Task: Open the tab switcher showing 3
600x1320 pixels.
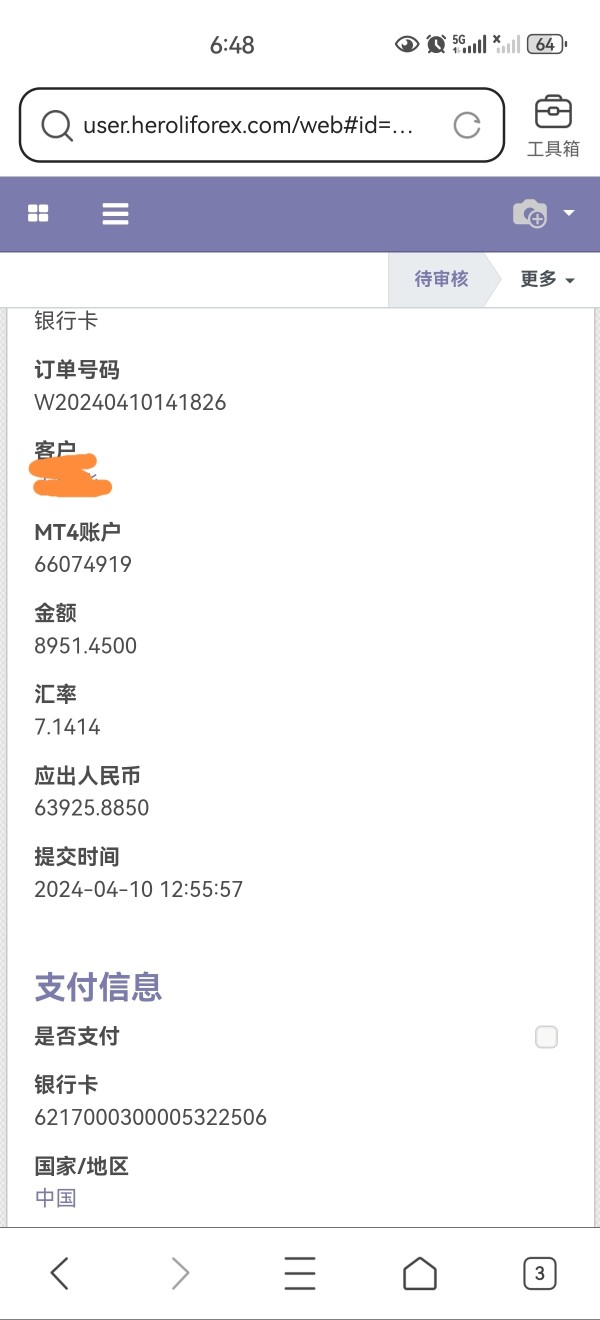Action: [540, 1273]
